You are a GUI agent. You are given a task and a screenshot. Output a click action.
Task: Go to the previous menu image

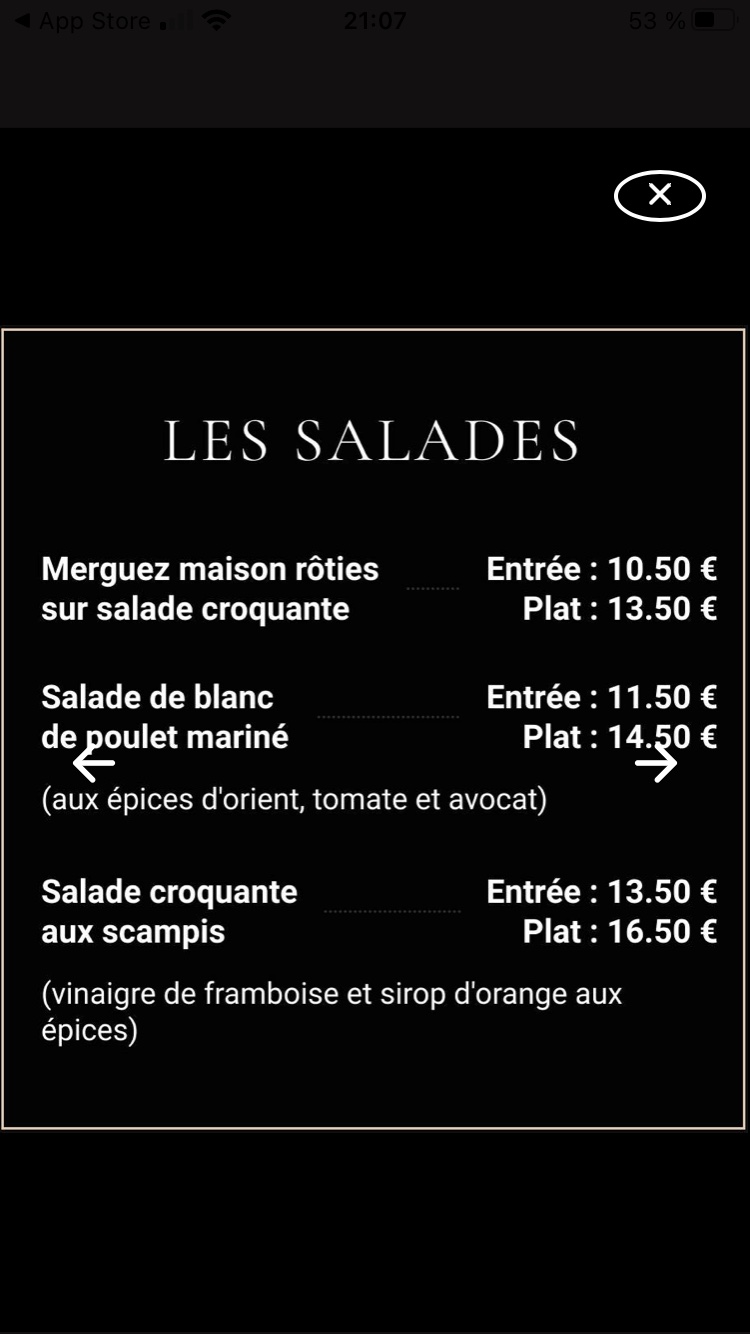[x=94, y=764]
